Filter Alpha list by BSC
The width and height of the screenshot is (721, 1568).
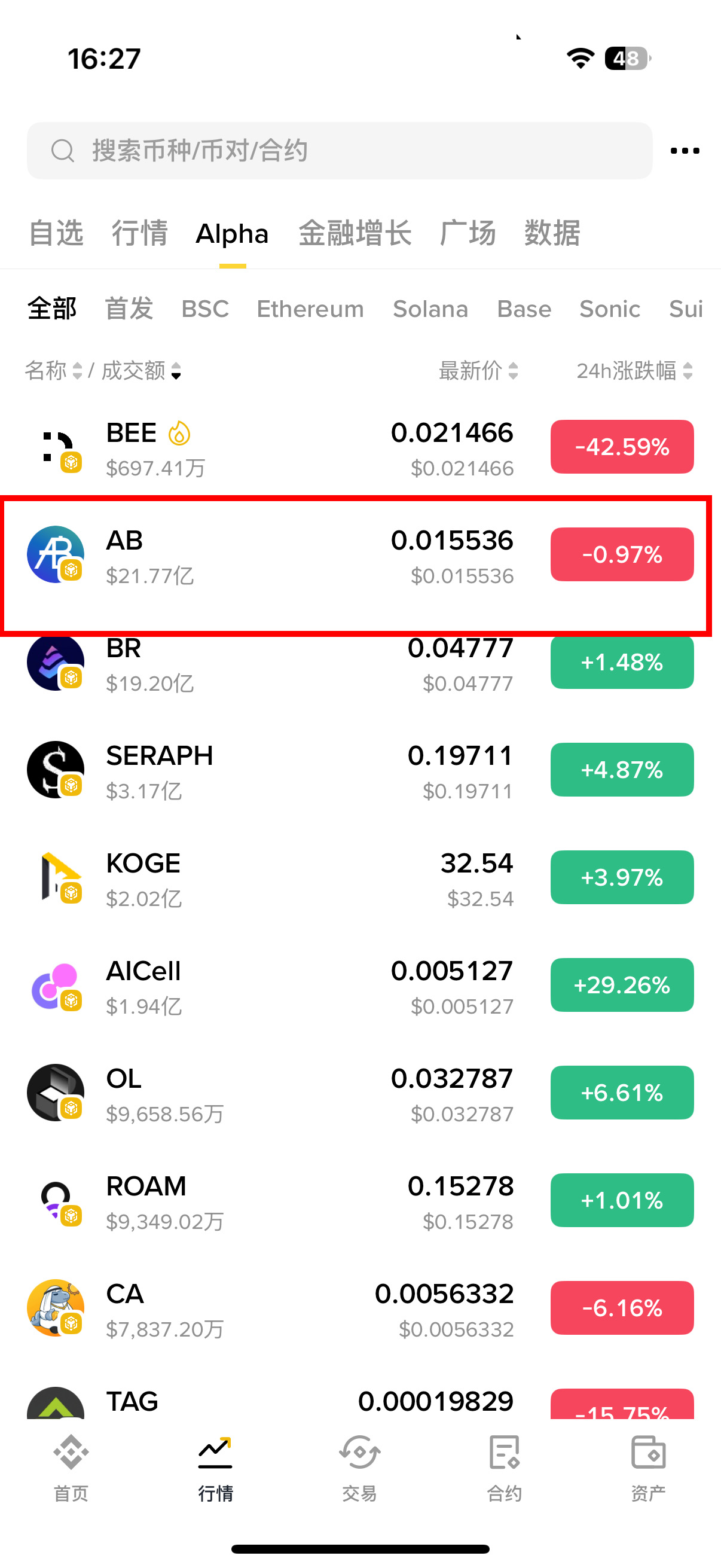205,309
